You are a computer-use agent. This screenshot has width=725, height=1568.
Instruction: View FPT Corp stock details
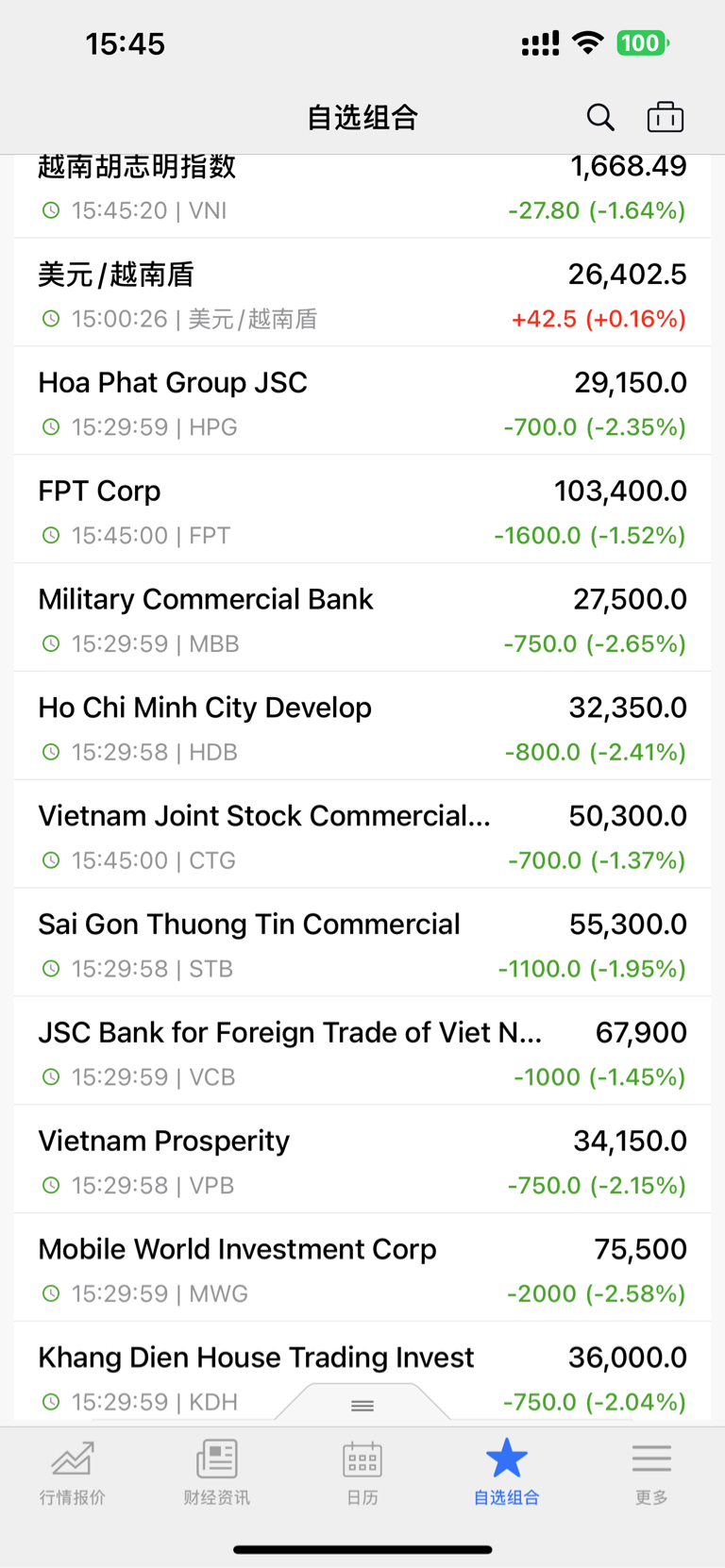coord(362,509)
